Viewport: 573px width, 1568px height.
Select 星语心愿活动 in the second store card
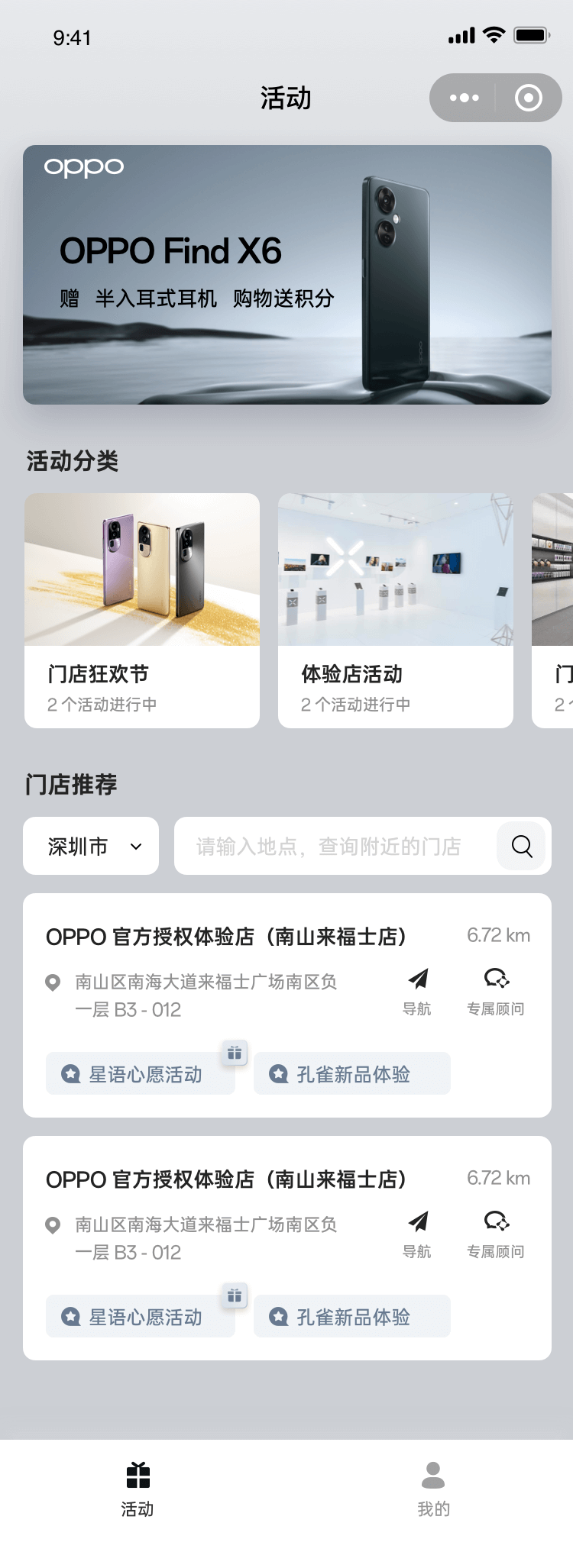pyautogui.click(x=141, y=1316)
